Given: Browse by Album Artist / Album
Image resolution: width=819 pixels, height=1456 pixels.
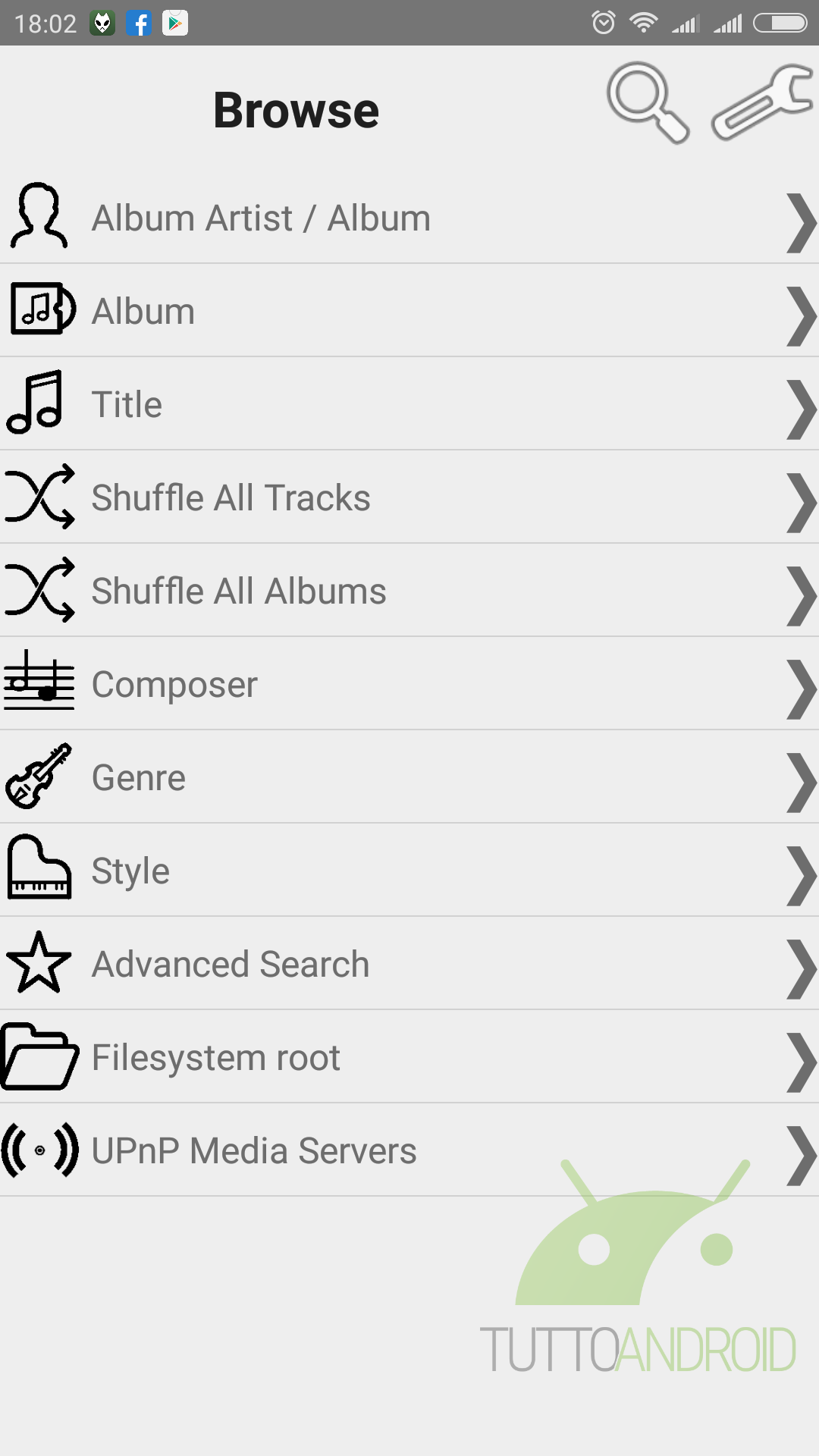Looking at the screenshot, I should tap(409, 218).
